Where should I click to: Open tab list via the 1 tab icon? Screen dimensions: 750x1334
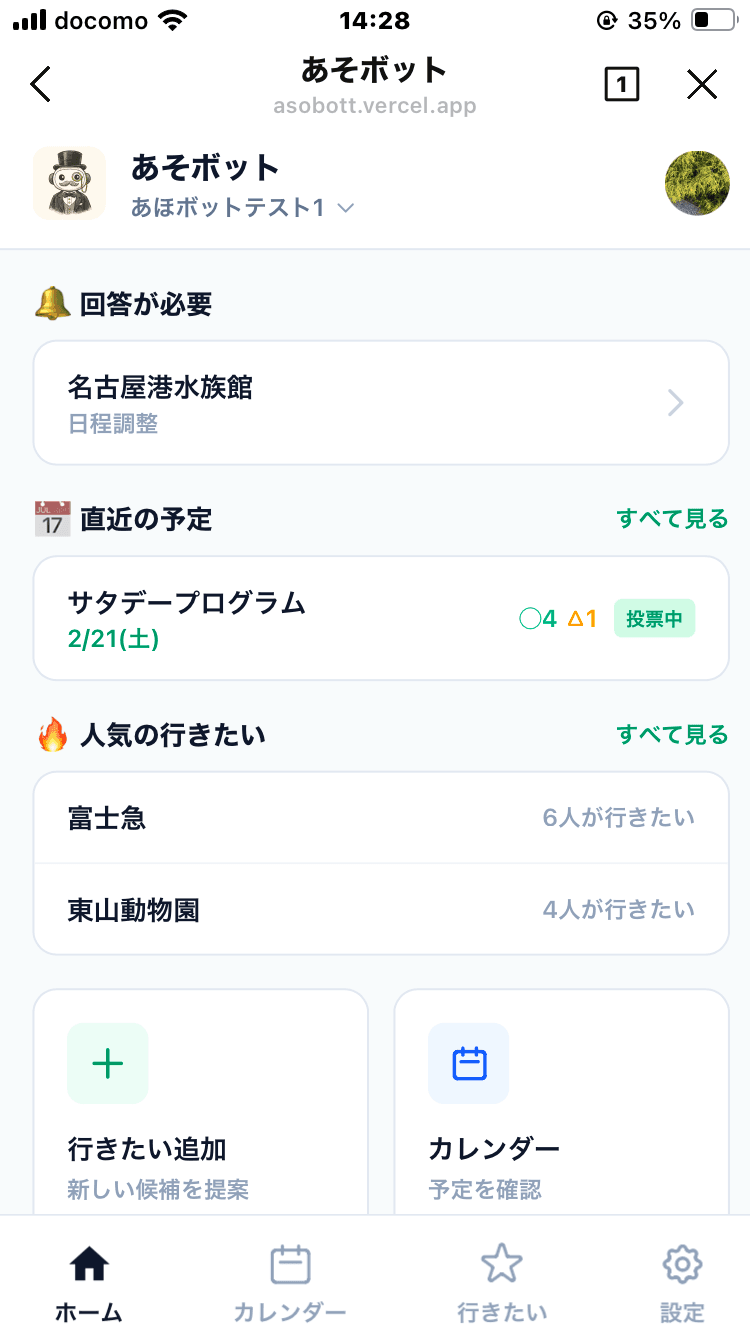coord(621,84)
